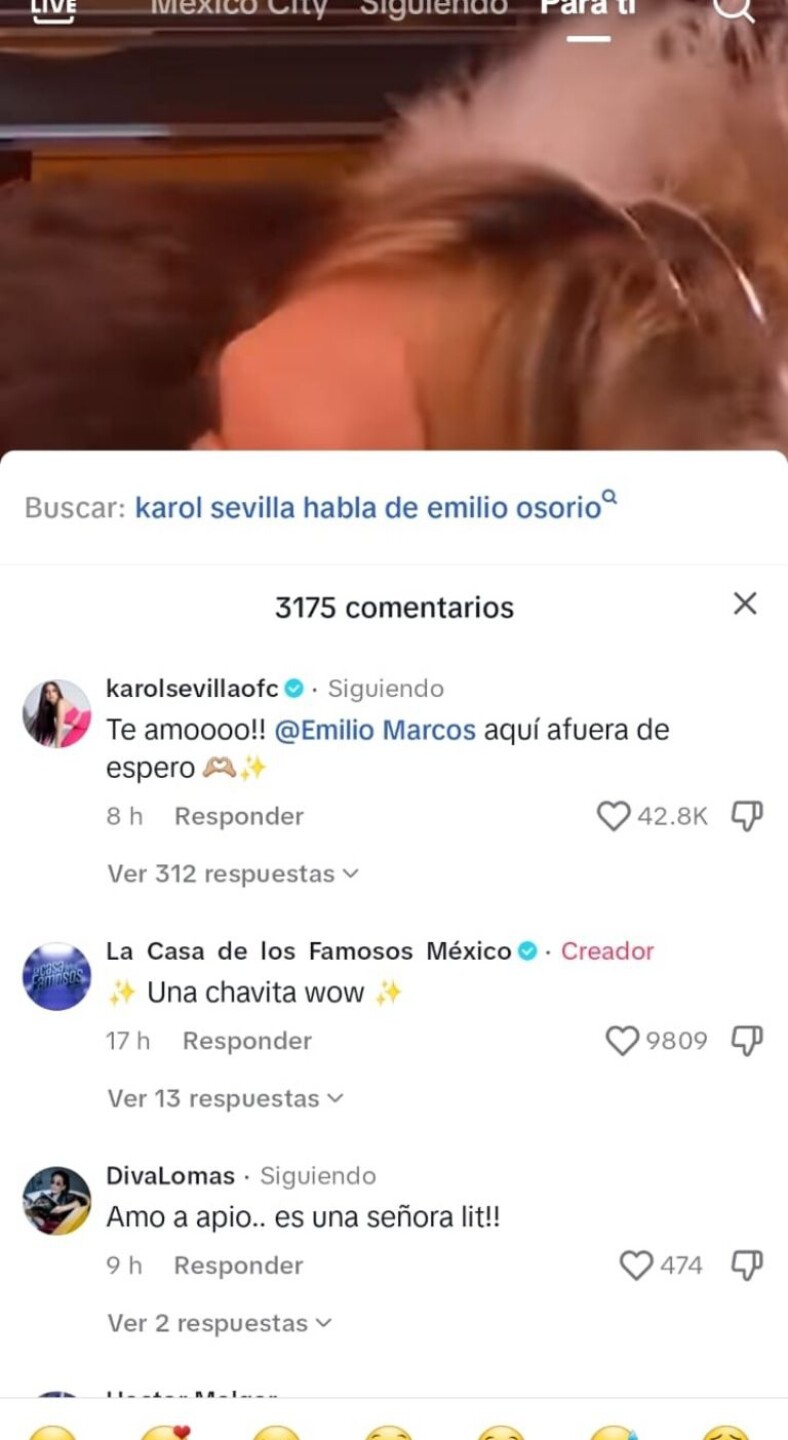Expand Ver 2 respuestas
788x1440 pixels.
coord(219,1323)
